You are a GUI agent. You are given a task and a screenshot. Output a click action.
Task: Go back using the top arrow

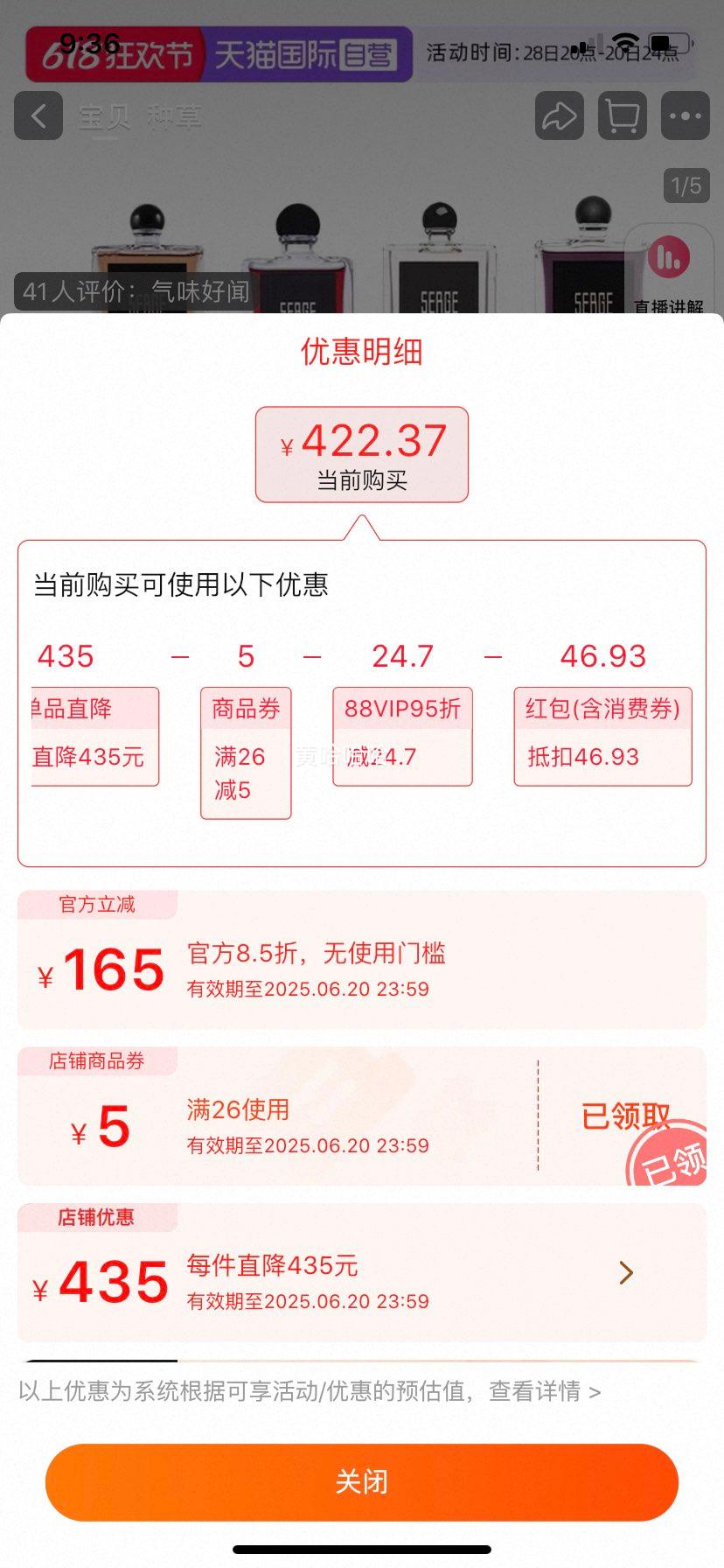[x=38, y=115]
